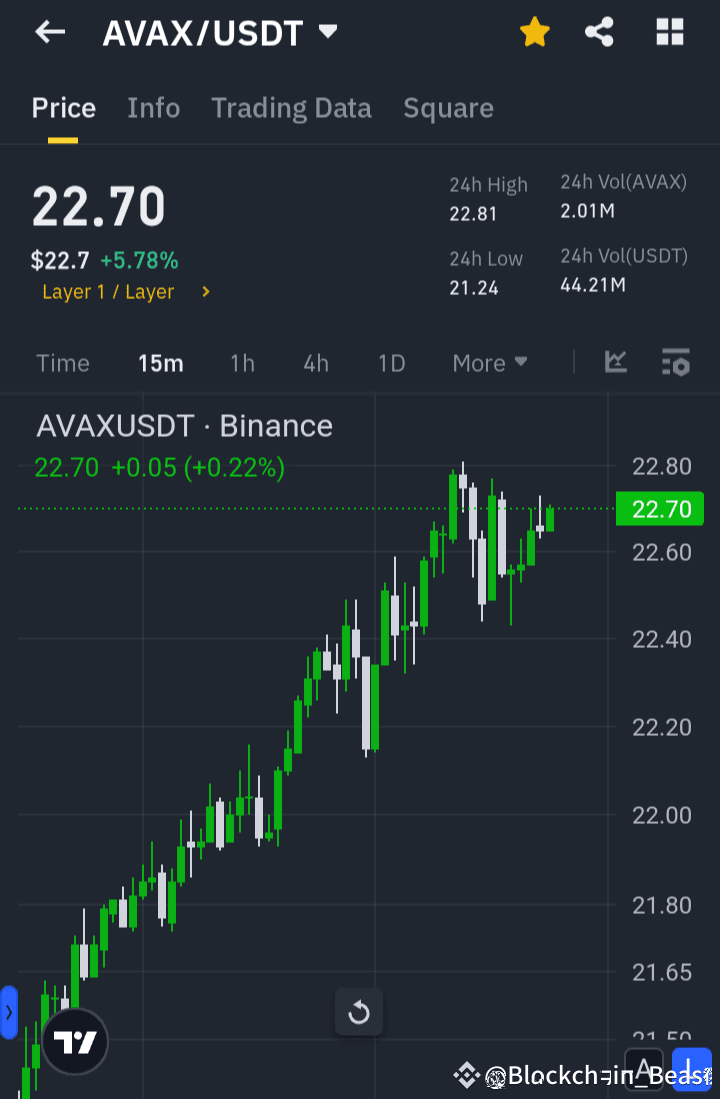Open the More timeframes dropdown

(x=488, y=363)
